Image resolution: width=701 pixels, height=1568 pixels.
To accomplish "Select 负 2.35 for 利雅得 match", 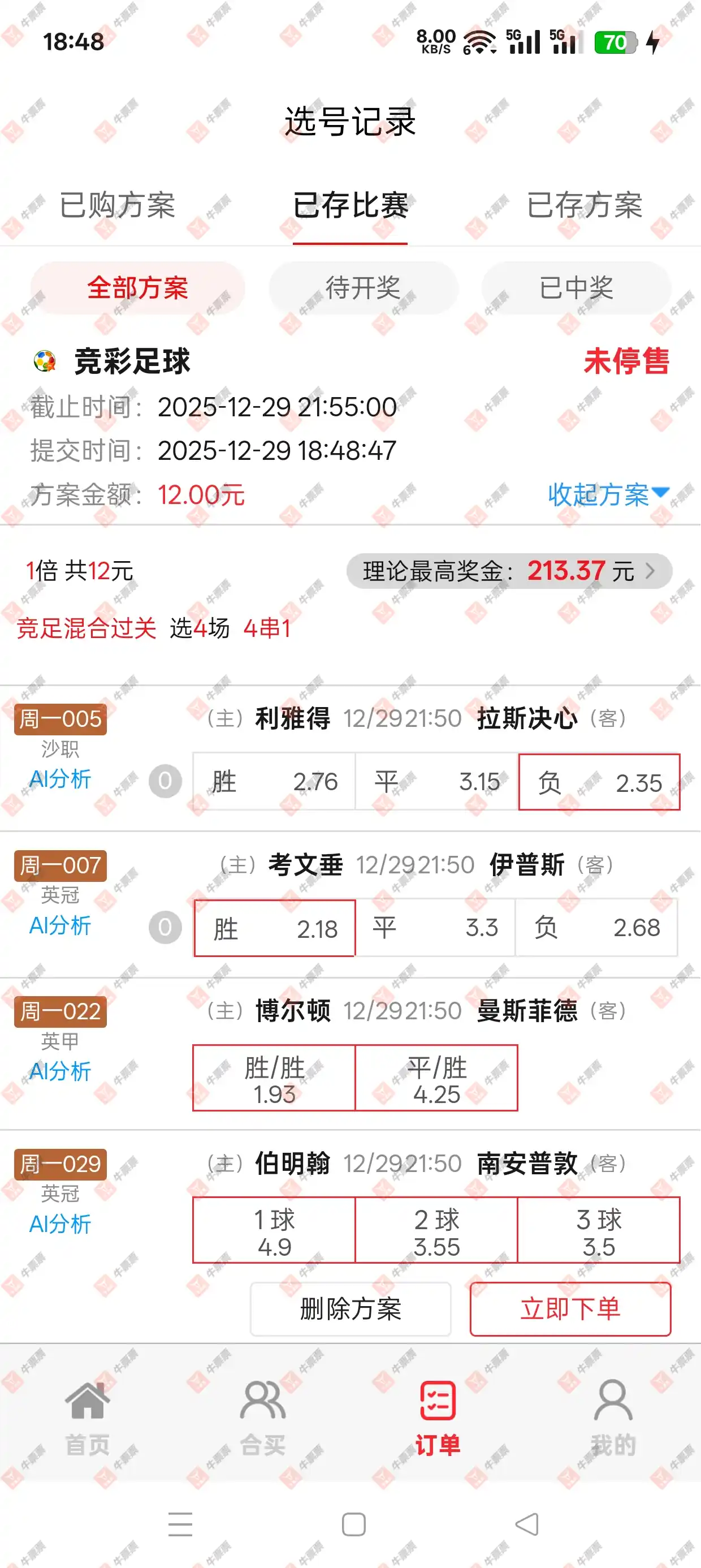I will 599,782.
